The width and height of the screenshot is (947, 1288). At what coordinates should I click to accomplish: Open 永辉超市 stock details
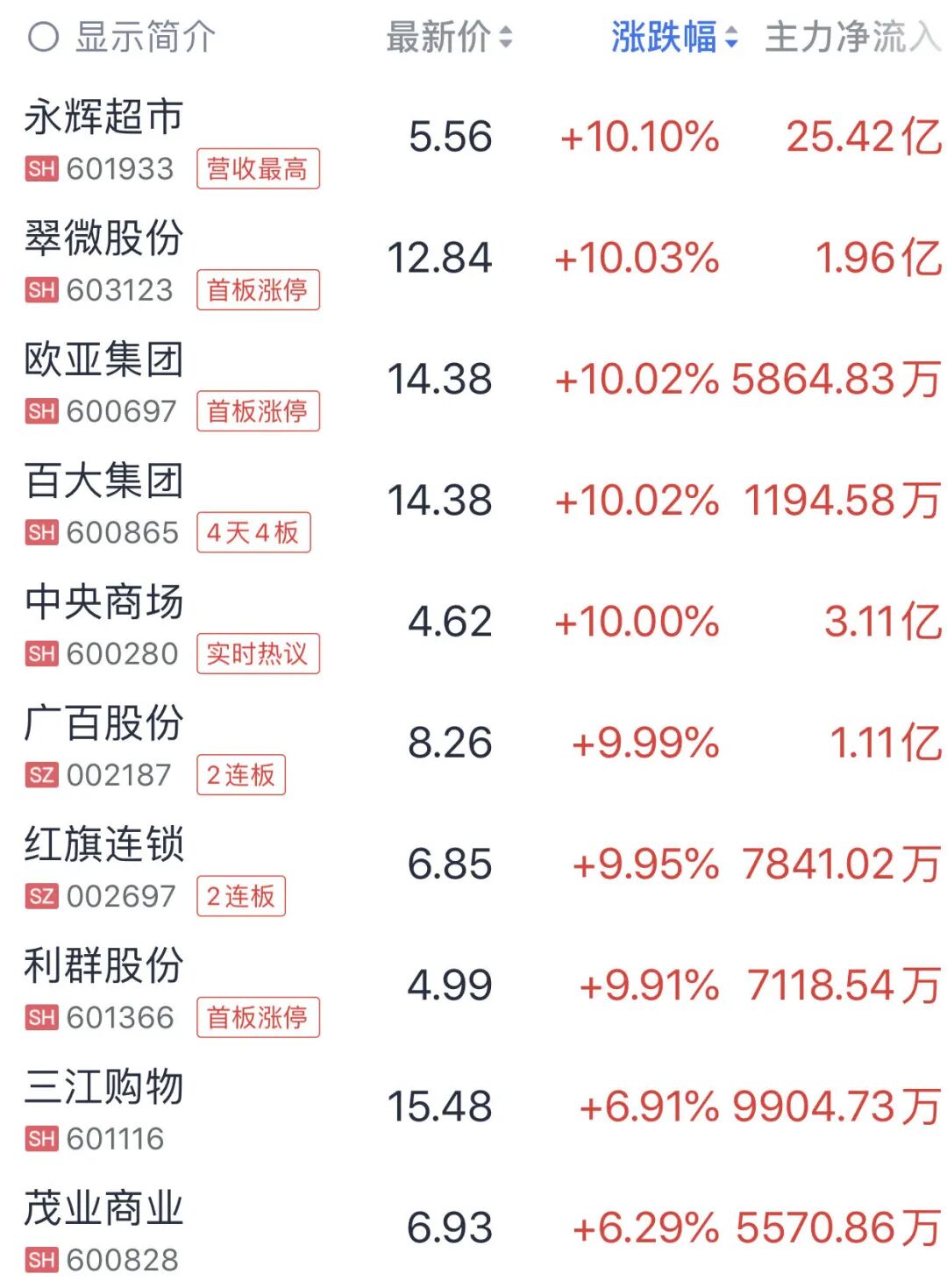click(x=103, y=117)
